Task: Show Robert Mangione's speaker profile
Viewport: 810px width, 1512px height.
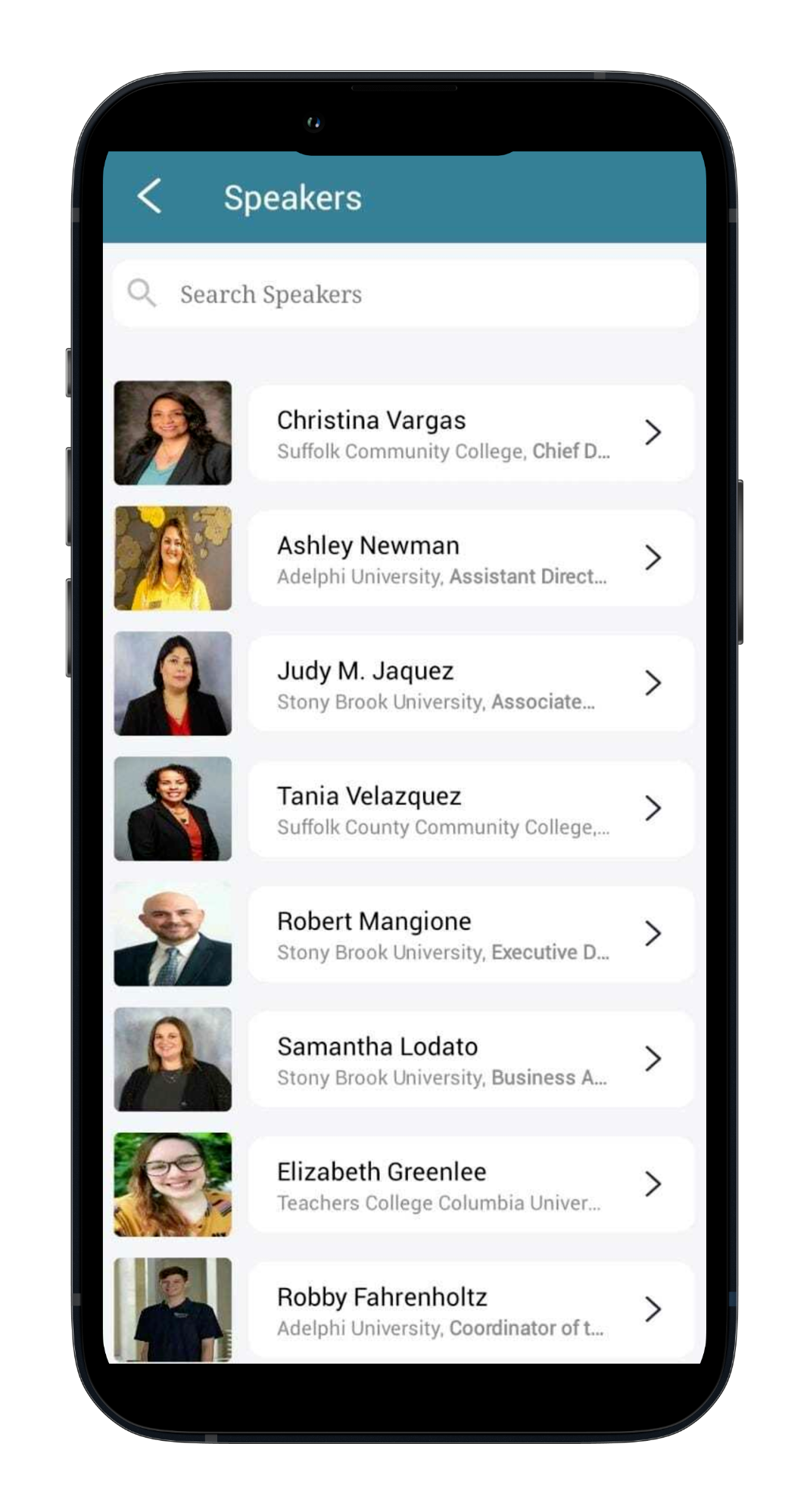Action: point(470,935)
